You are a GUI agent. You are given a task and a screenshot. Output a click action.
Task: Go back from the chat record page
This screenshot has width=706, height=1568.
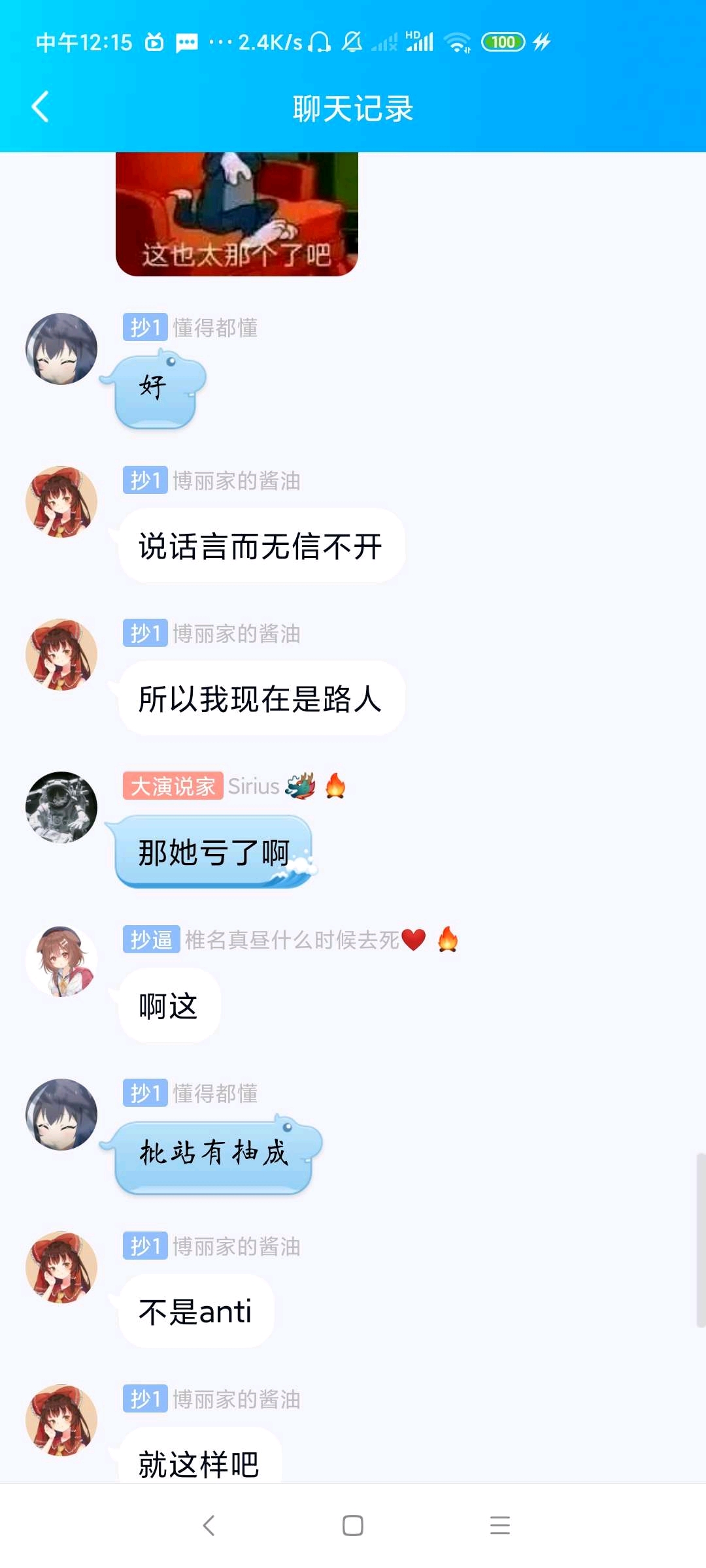pos(41,107)
